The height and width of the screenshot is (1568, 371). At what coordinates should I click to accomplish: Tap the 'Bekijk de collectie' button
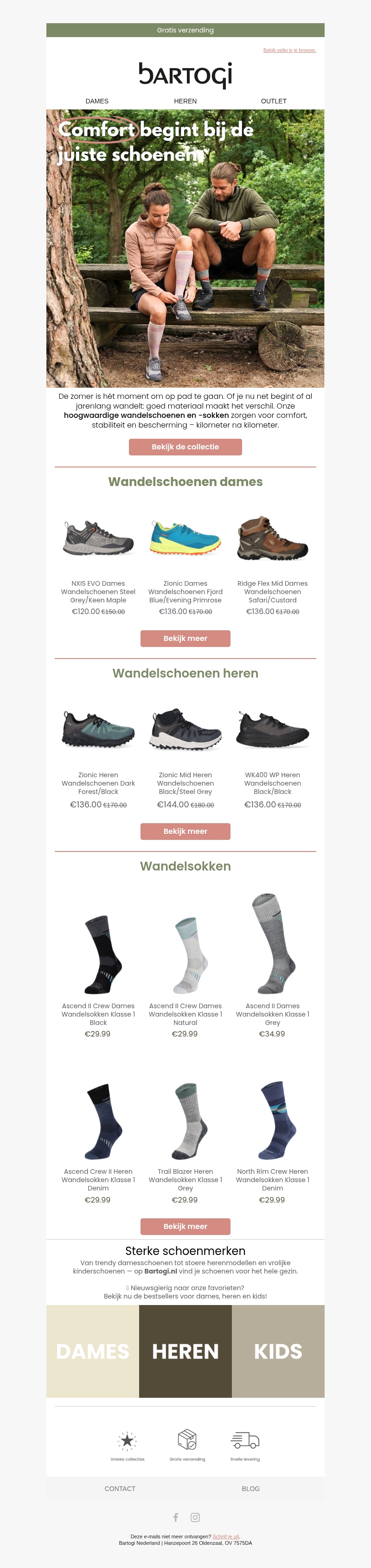(x=185, y=447)
